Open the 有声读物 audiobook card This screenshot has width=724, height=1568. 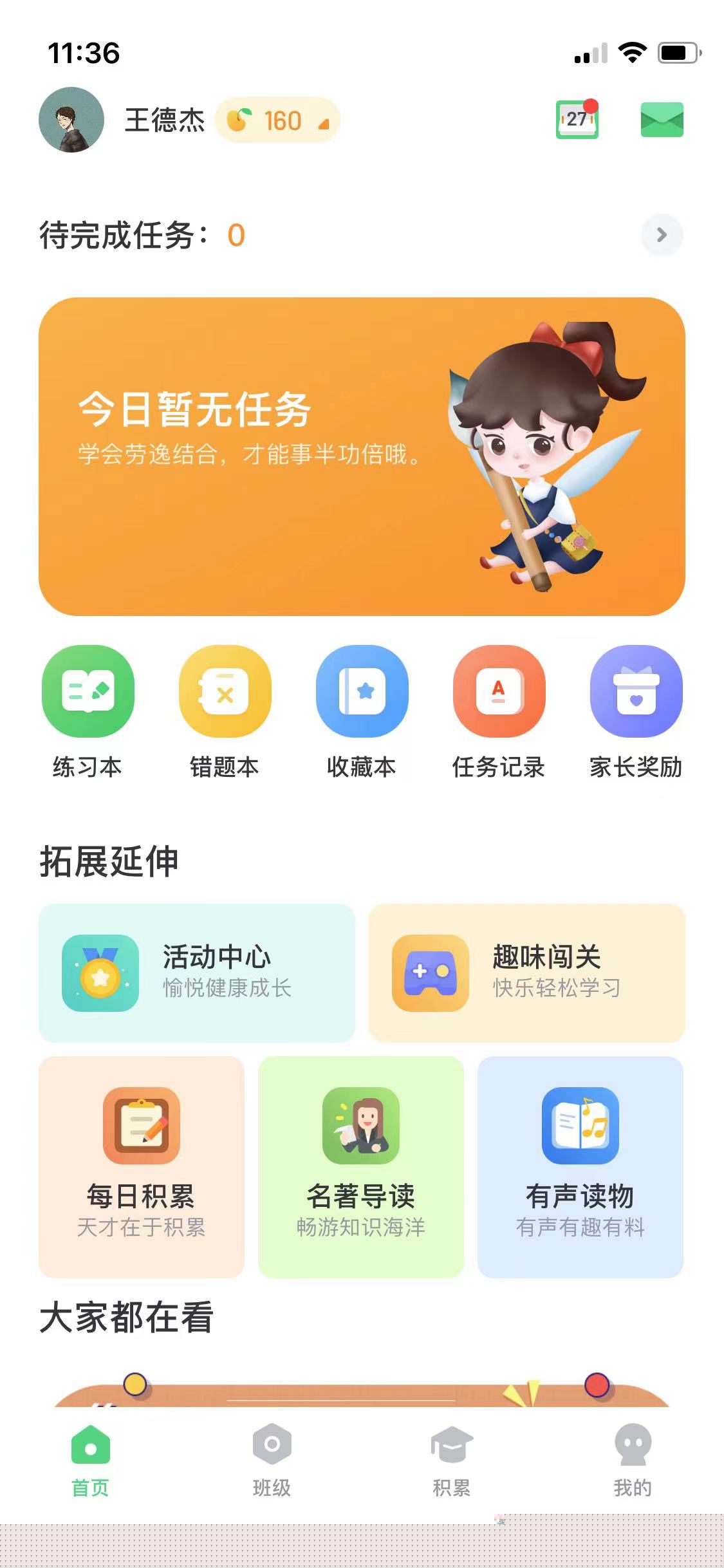pyautogui.click(x=580, y=1166)
